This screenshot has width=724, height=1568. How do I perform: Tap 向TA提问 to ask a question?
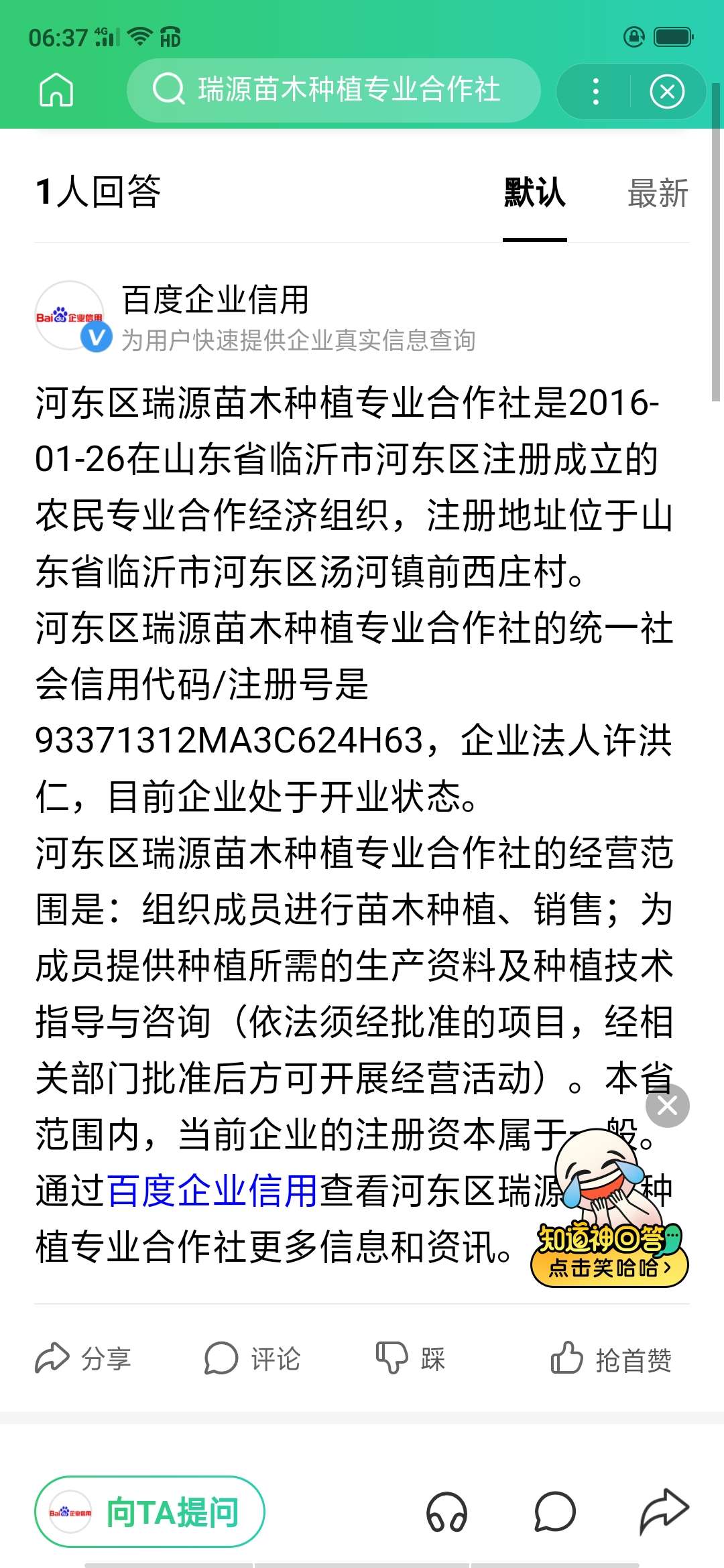click(x=150, y=1512)
